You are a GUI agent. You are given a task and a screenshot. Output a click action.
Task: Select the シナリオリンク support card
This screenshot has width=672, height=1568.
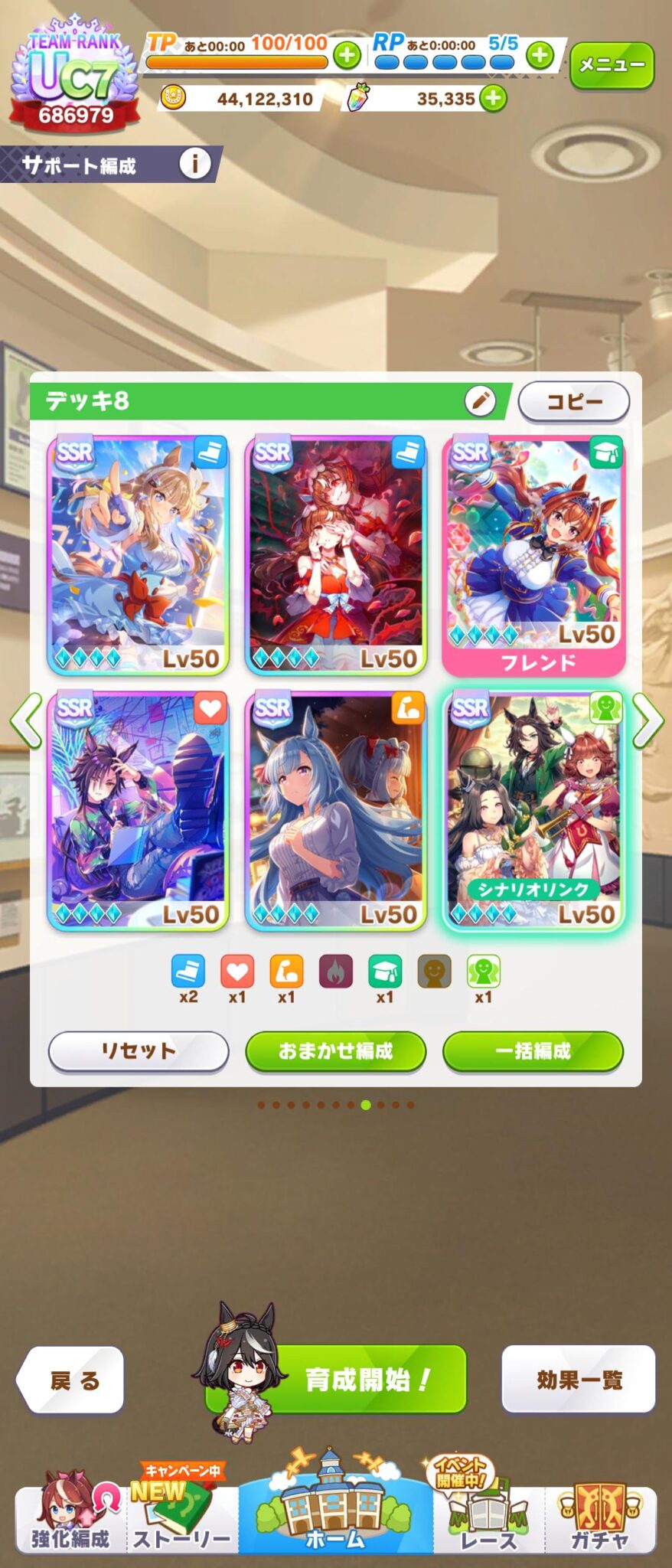533,810
